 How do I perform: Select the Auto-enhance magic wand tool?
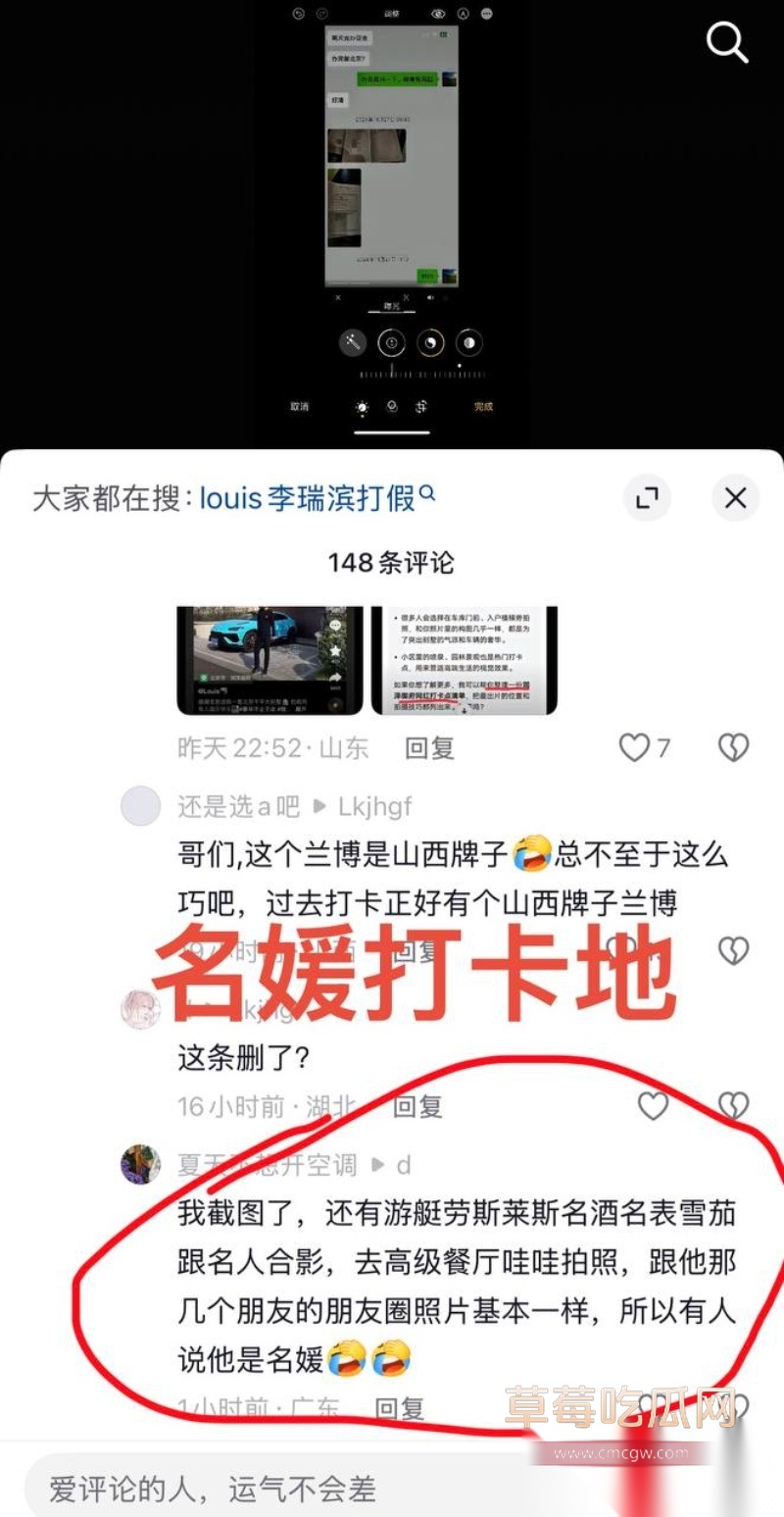pyautogui.click(x=350, y=341)
